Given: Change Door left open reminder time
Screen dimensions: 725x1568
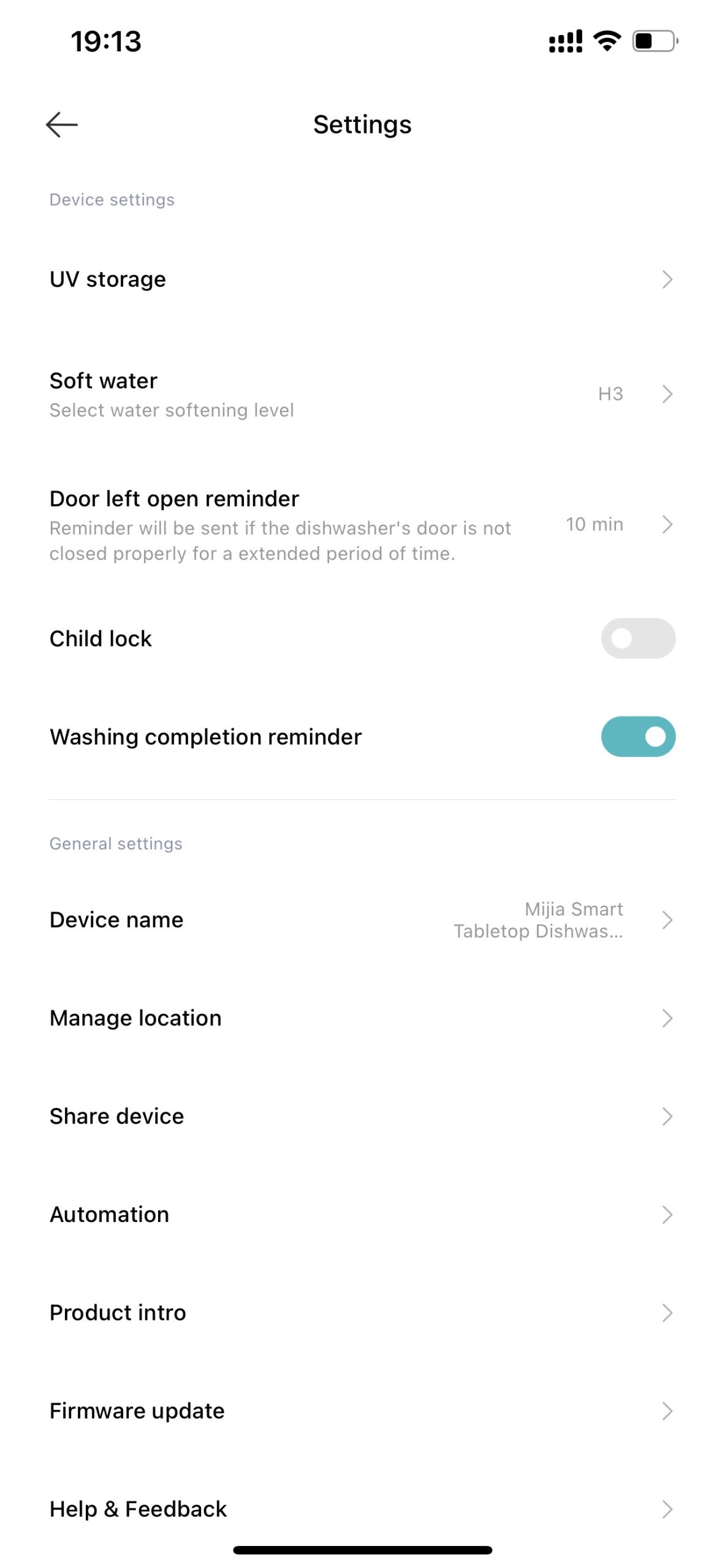Looking at the screenshot, I should (x=362, y=525).
